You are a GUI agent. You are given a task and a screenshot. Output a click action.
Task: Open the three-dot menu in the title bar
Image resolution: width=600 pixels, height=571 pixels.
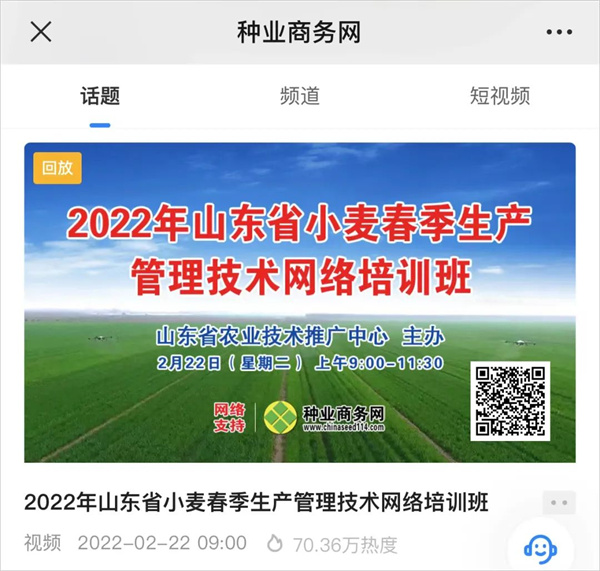(x=559, y=32)
